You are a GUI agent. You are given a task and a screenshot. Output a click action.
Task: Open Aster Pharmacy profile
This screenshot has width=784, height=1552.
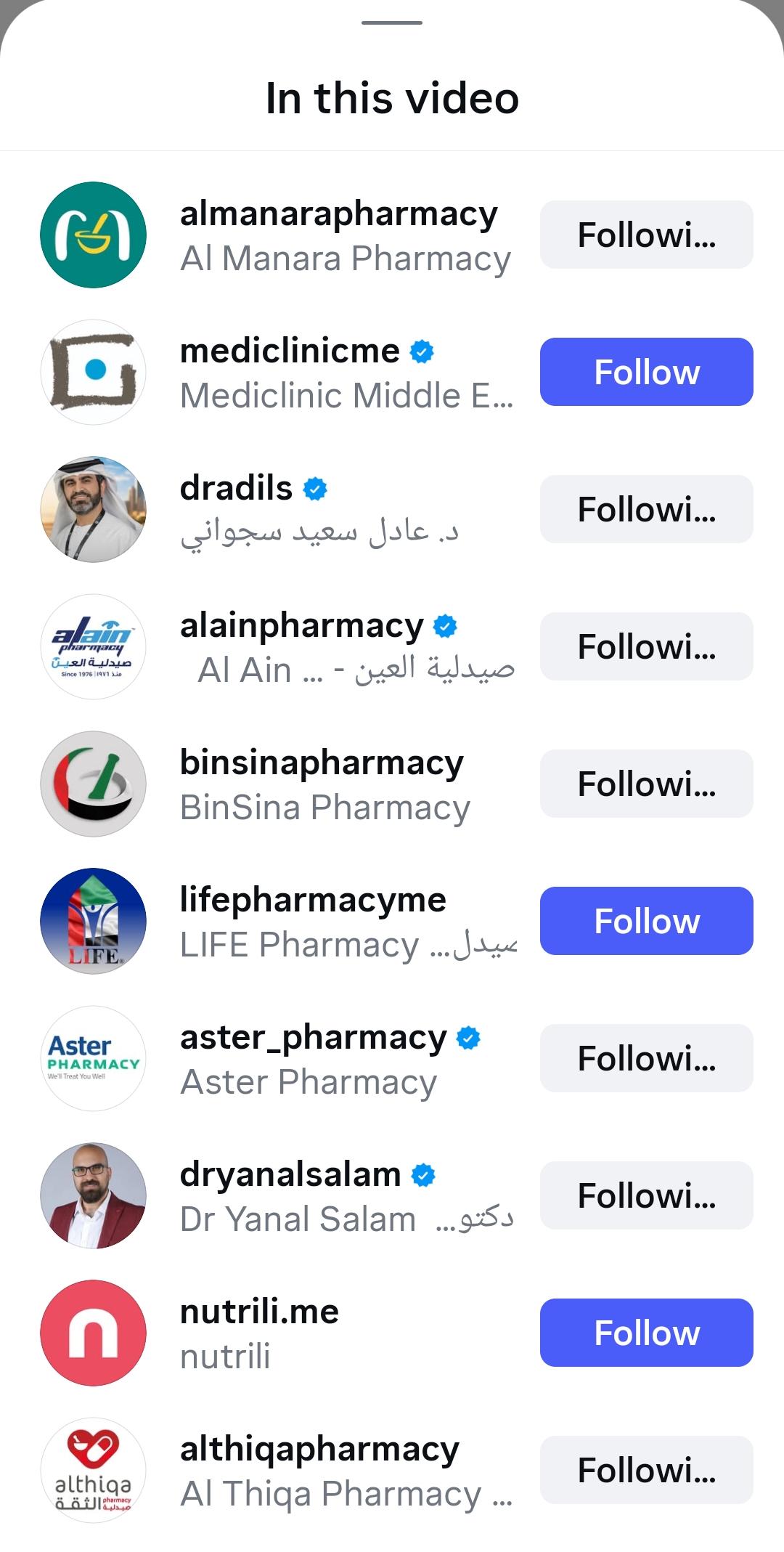point(314,1039)
